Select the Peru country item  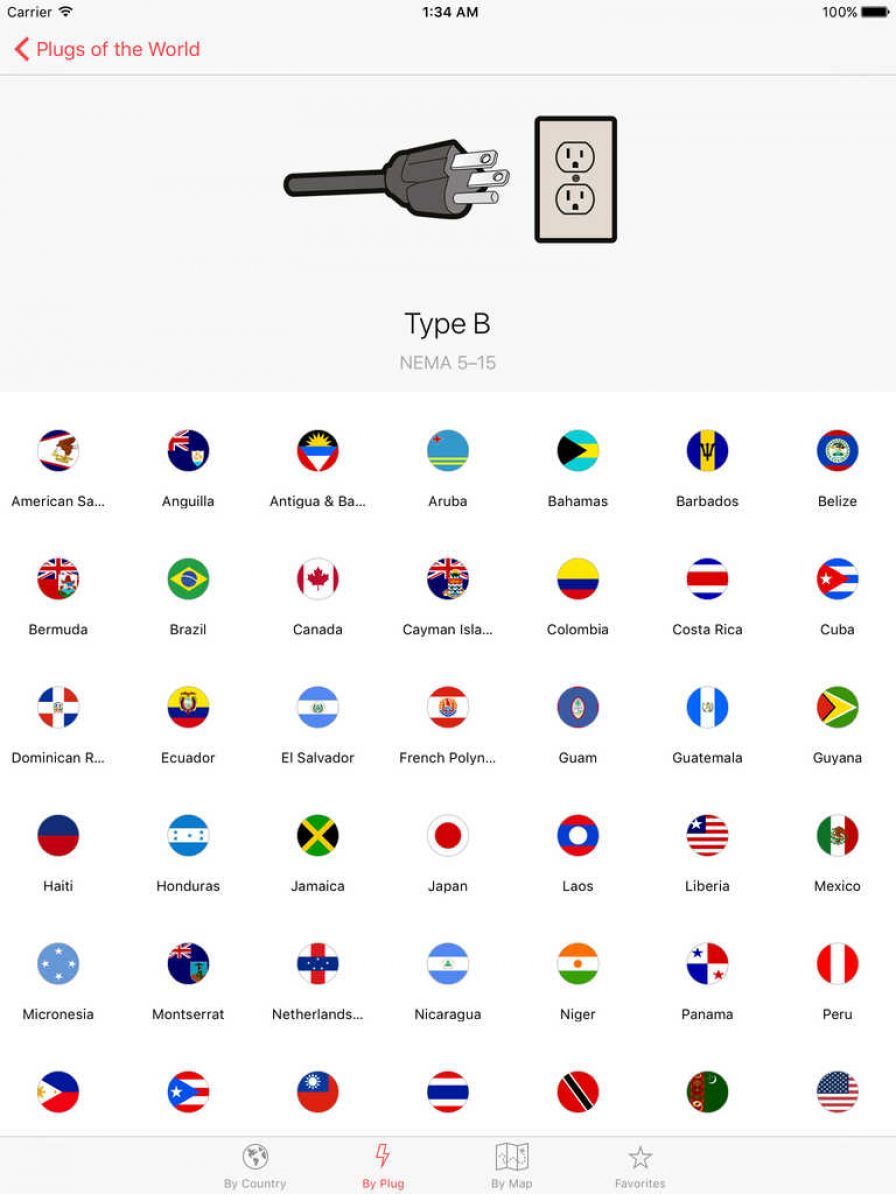coord(837,964)
